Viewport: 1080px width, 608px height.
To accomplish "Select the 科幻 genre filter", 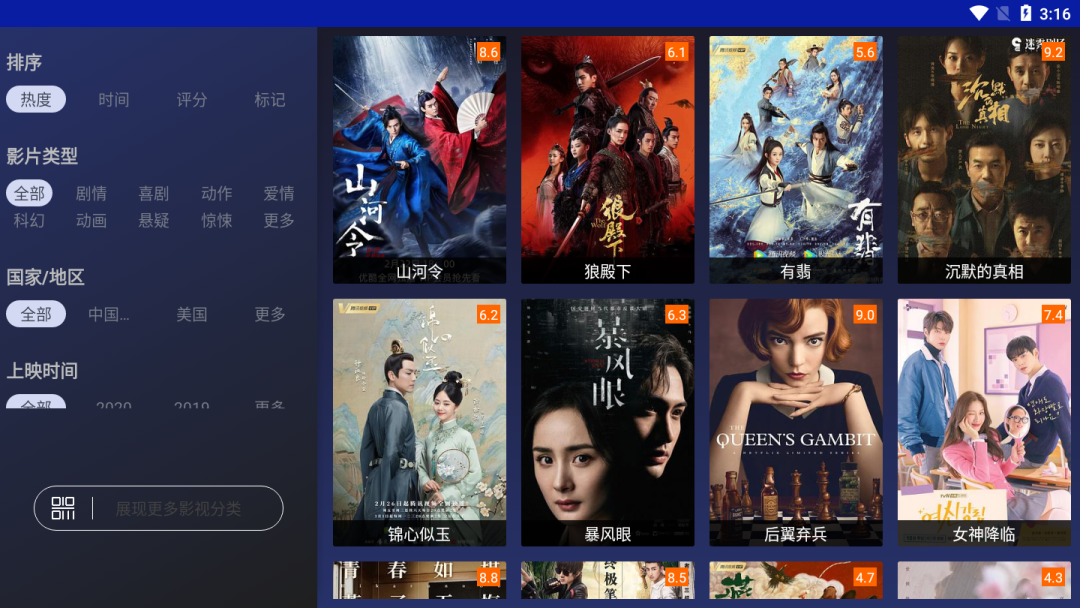I will pyautogui.click(x=29, y=220).
